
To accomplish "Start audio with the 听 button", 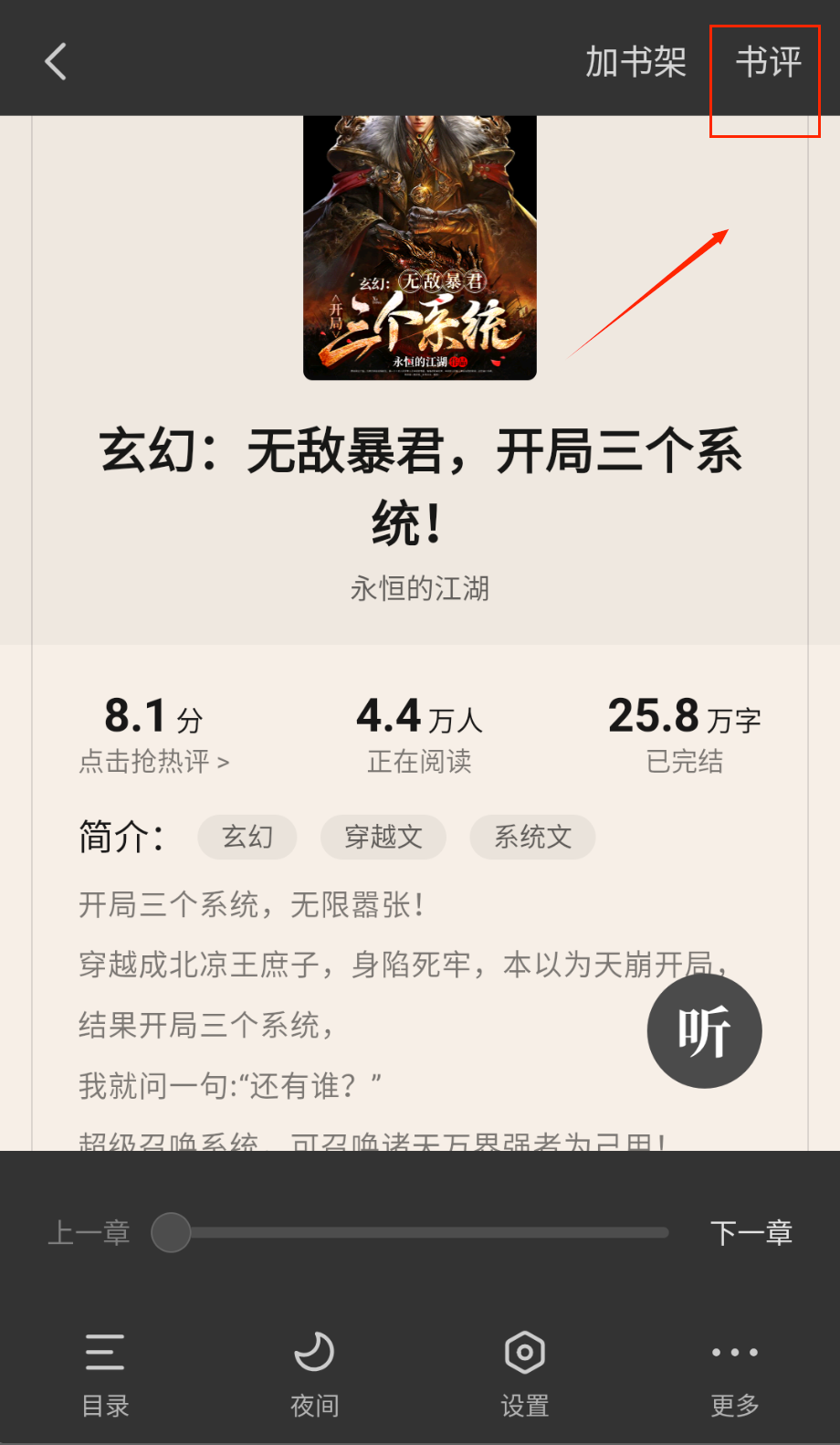I will tap(704, 1030).
